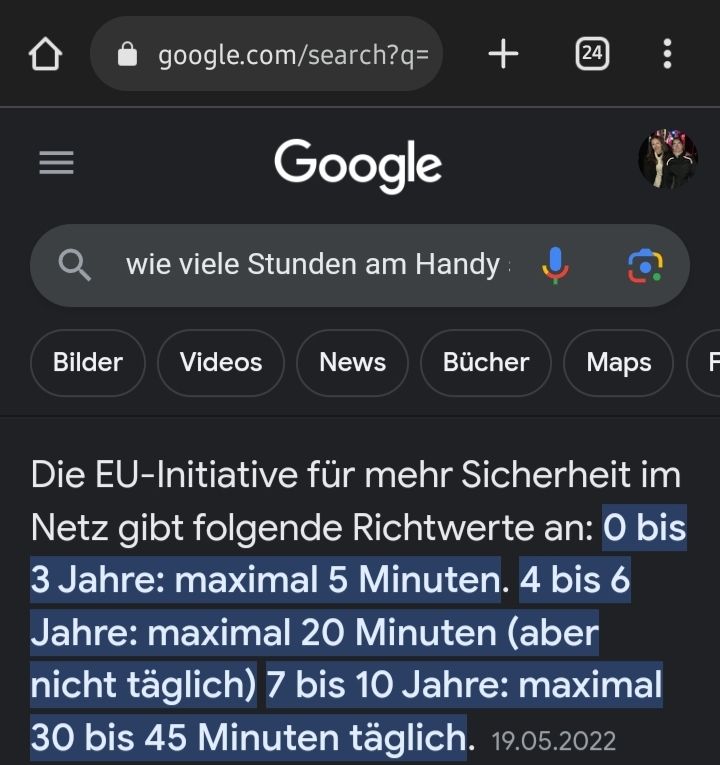Start a voice search with the microphone

point(556,265)
